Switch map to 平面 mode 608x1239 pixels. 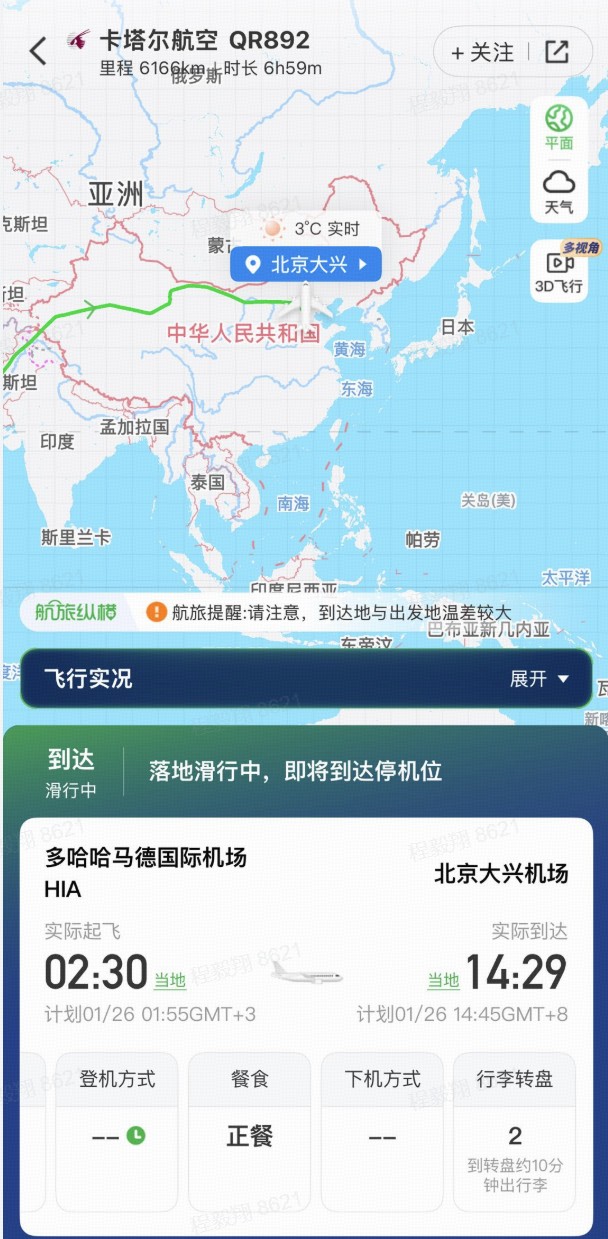coord(559,126)
